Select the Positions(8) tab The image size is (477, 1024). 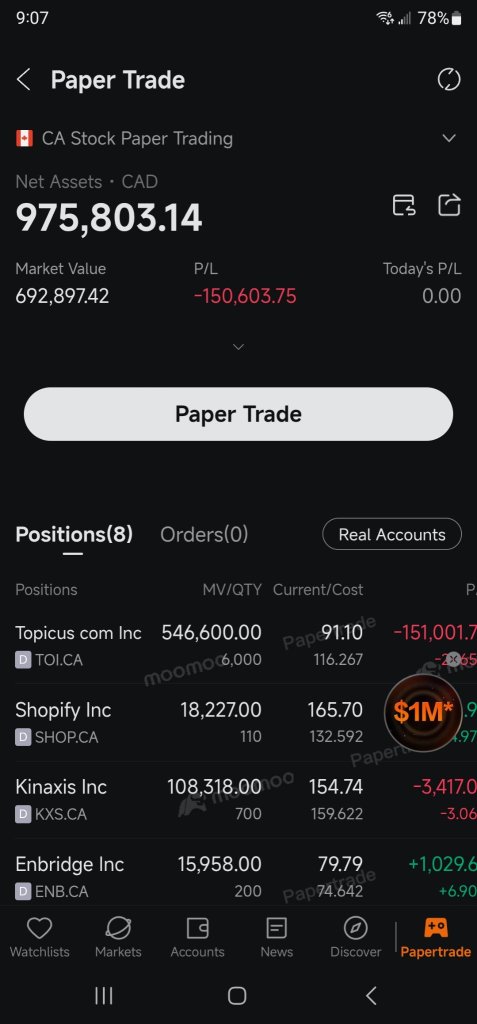point(74,534)
